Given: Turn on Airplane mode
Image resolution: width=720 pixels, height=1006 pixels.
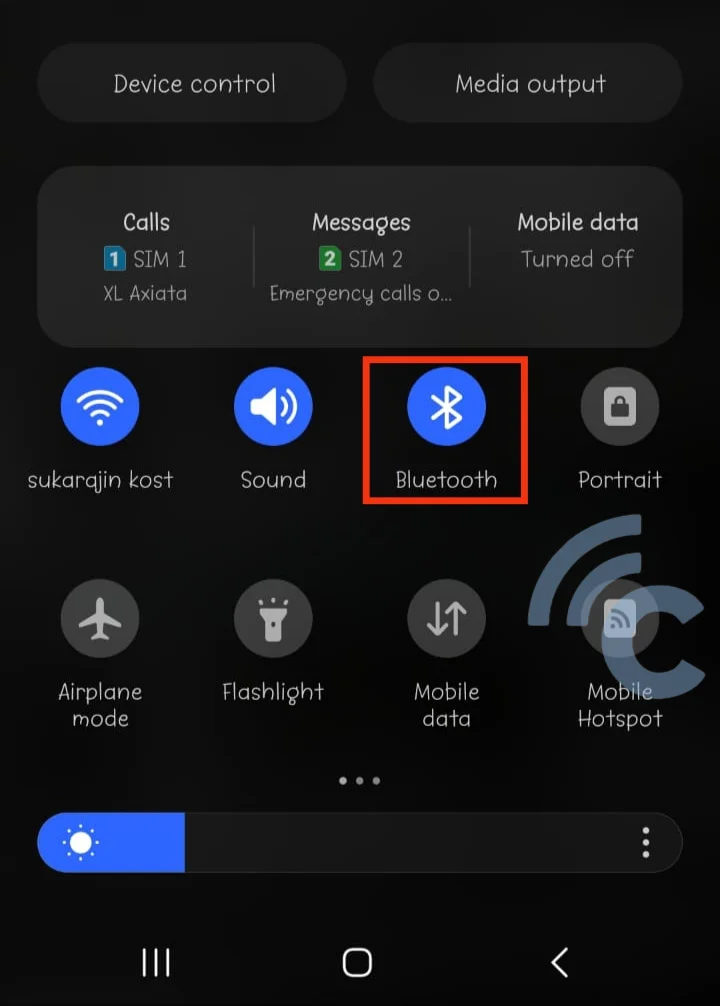Looking at the screenshot, I should (x=100, y=617).
